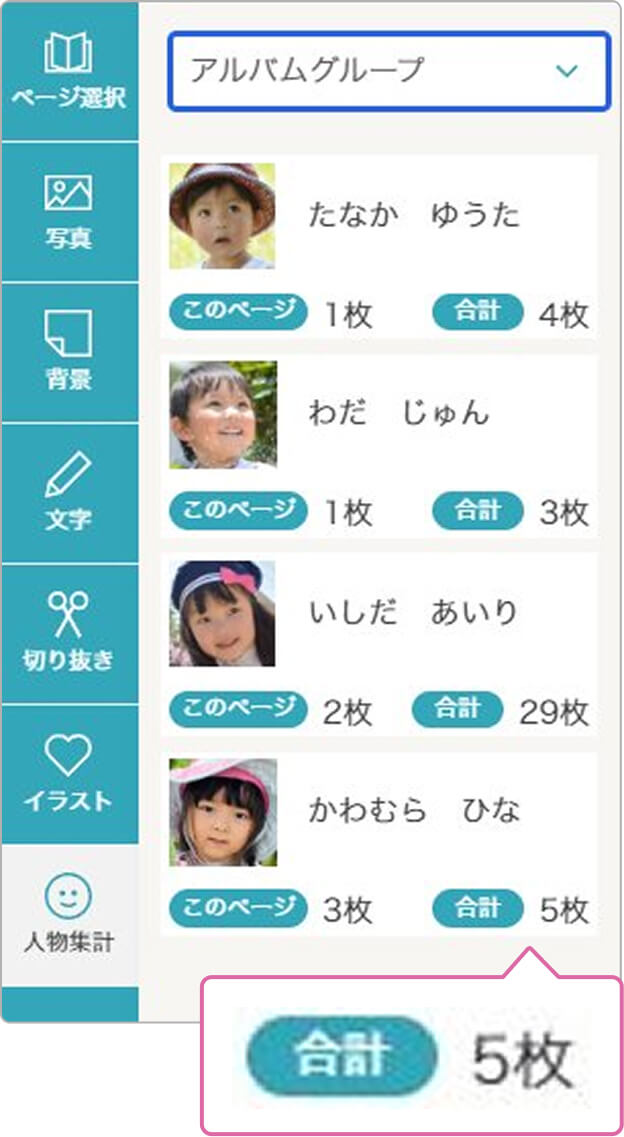Screen dimensions: 624x1137
Task: Open the 背景 tab
Action: (x=69, y=352)
